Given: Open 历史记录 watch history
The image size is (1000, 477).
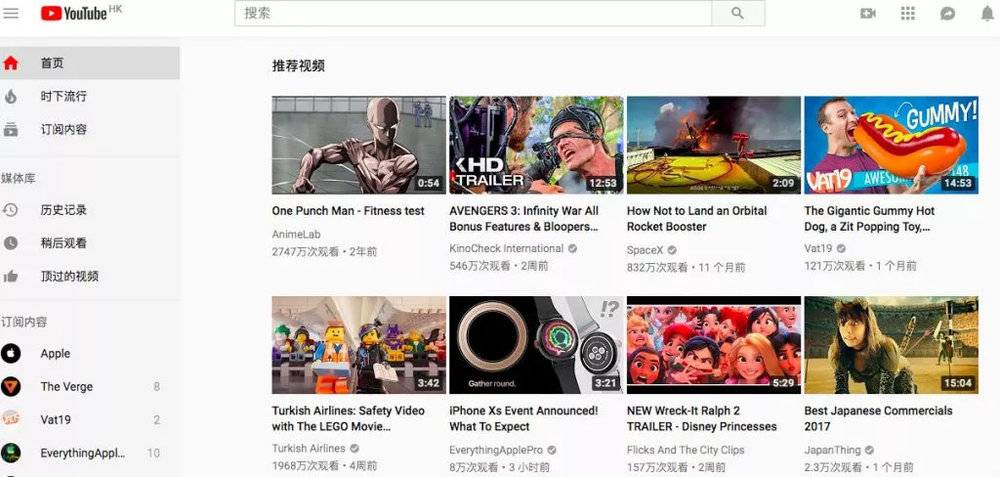Looking at the screenshot, I should (x=63, y=210).
